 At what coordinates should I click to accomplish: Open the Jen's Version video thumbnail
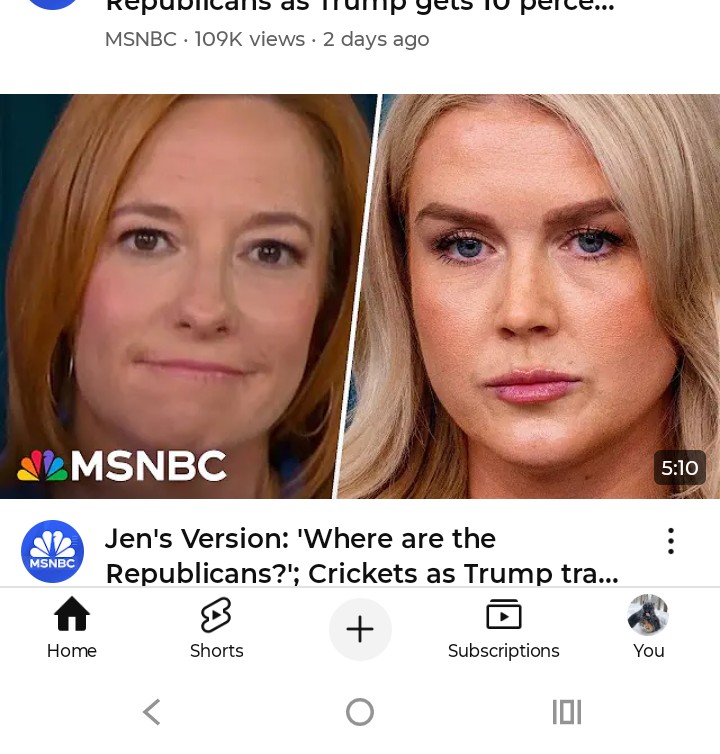(360, 296)
